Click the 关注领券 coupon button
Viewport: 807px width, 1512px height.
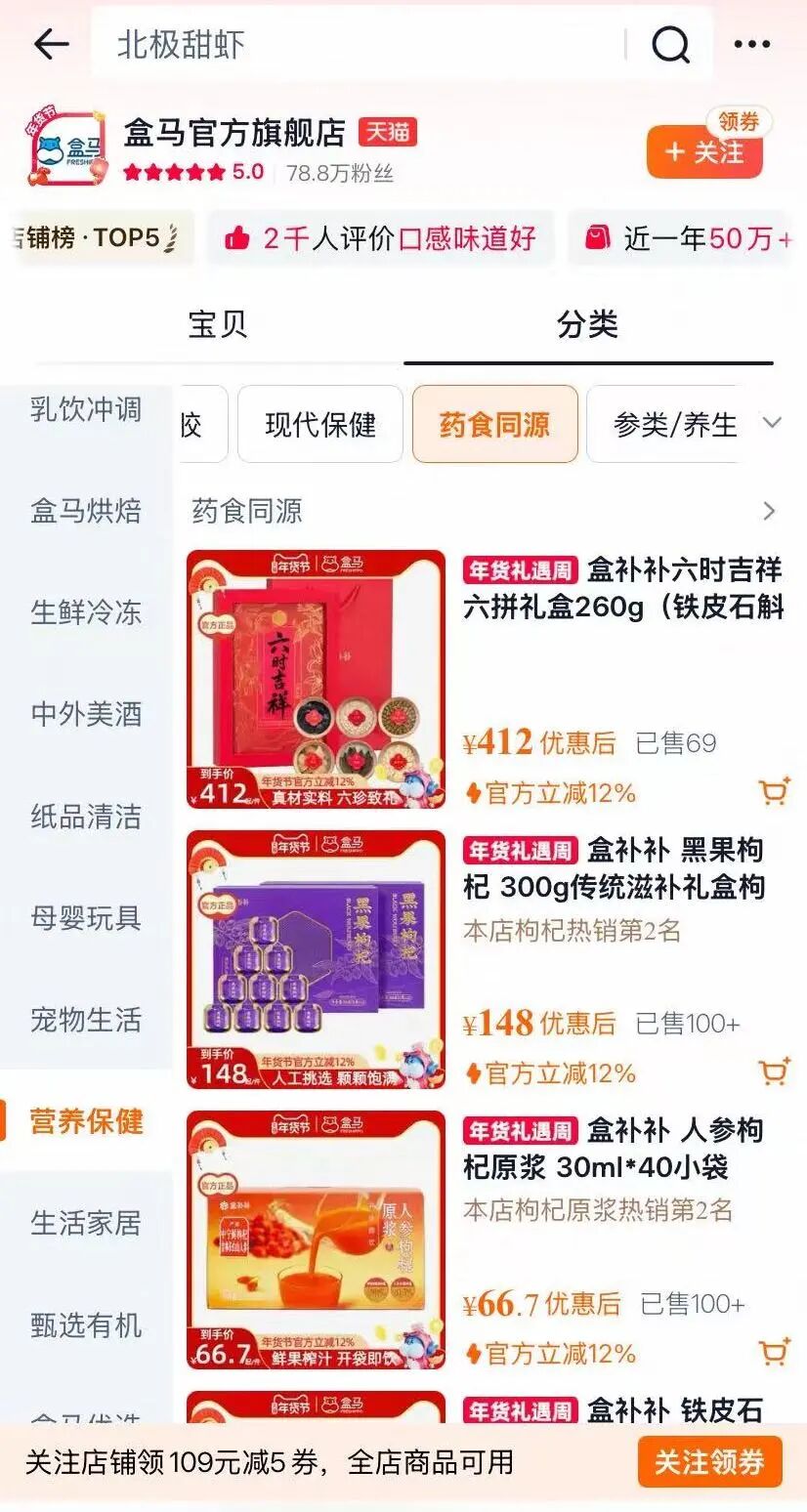coord(708,1461)
